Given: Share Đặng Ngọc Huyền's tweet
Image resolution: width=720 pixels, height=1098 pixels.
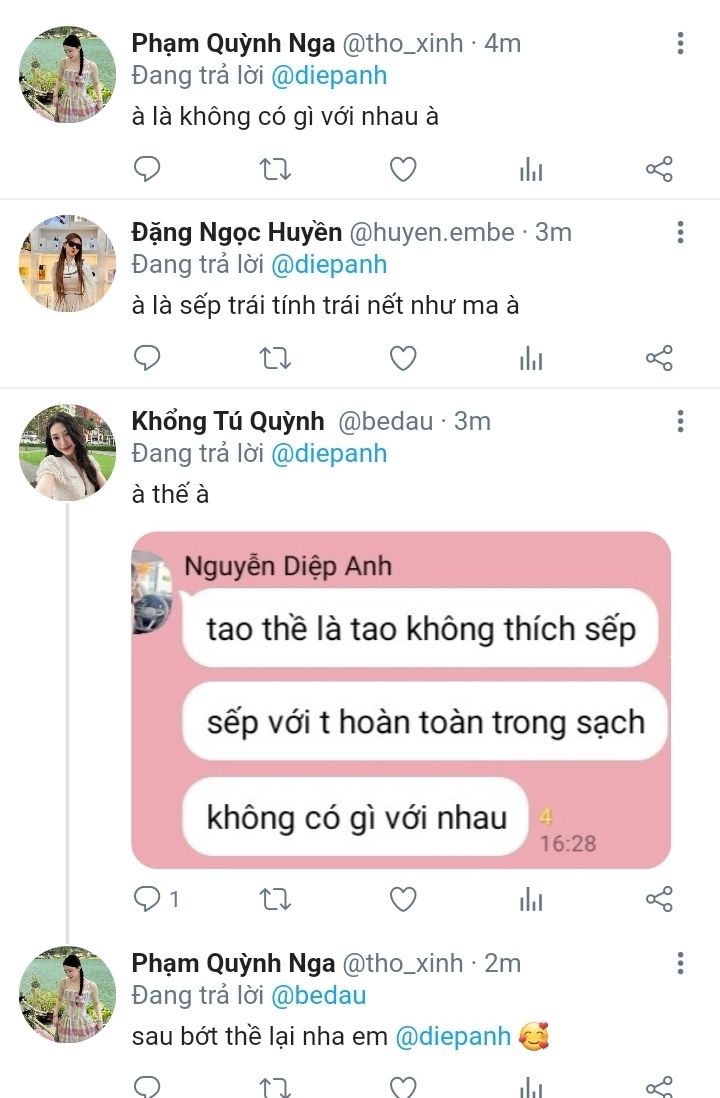Looking at the screenshot, I should [x=659, y=358].
